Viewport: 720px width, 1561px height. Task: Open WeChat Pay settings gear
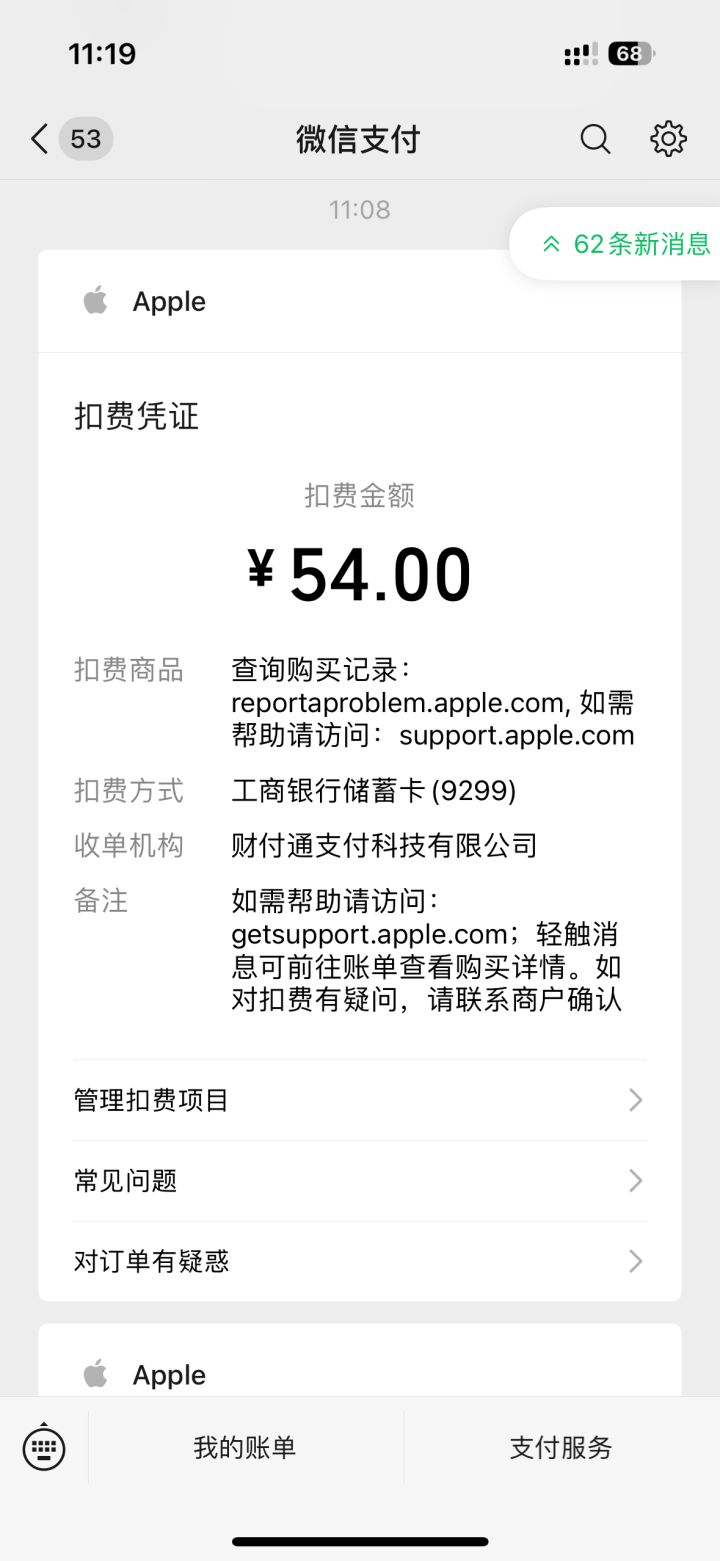[668, 139]
